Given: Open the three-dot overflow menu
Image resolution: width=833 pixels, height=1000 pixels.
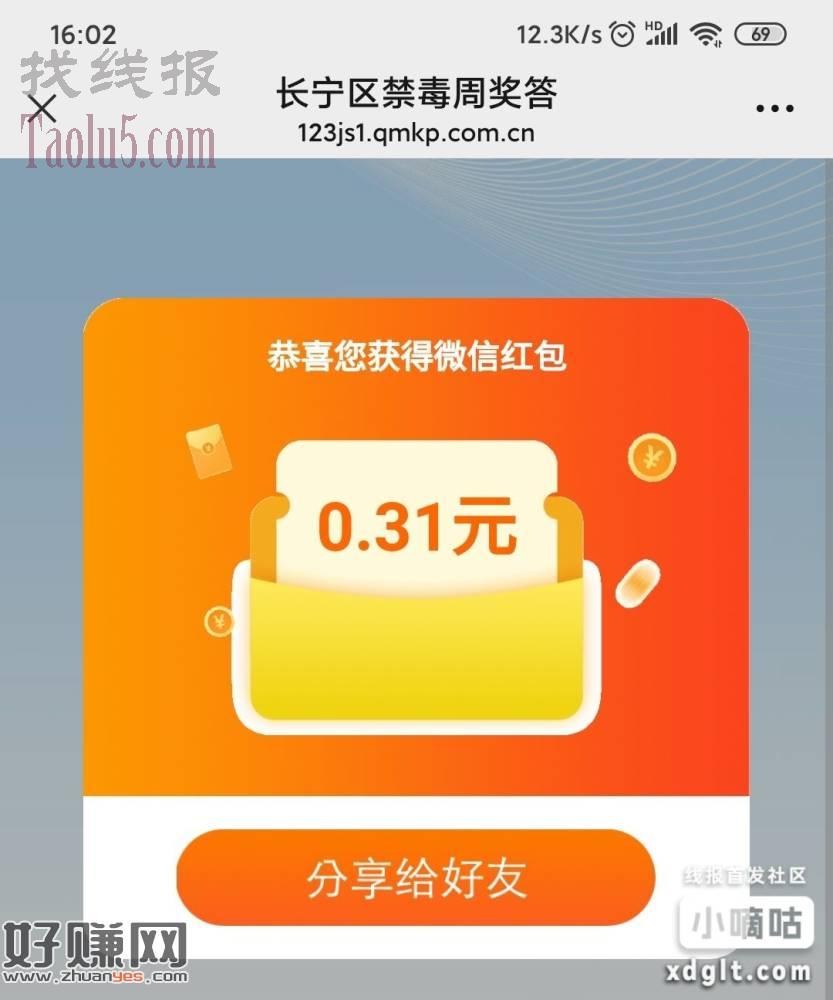Looking at the screenshot, I should point(774,108).
